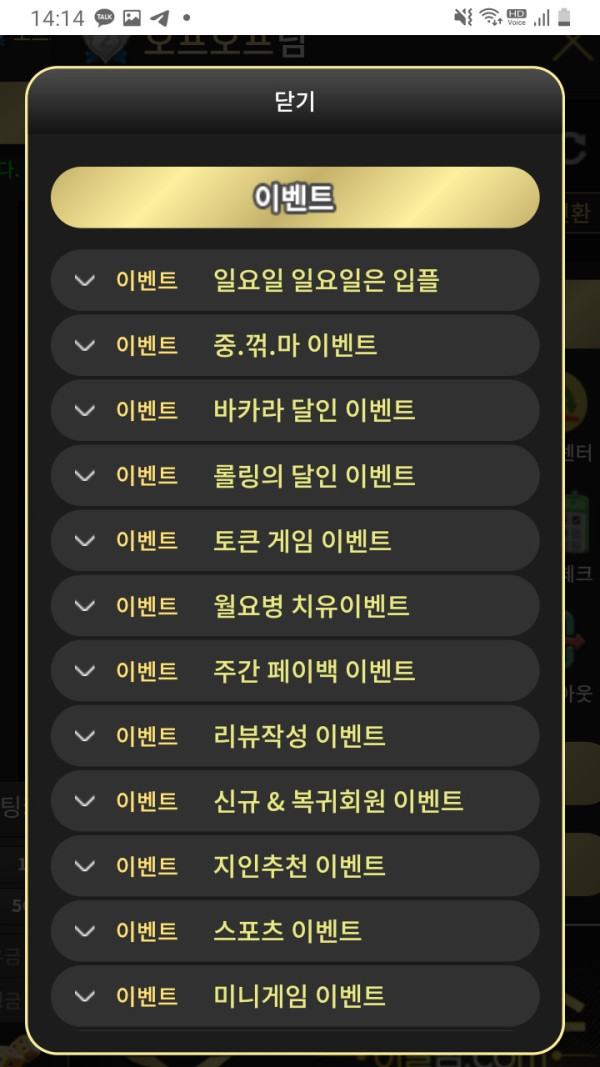Expand the 미니게임 이벤트 row

coord(294,996)
